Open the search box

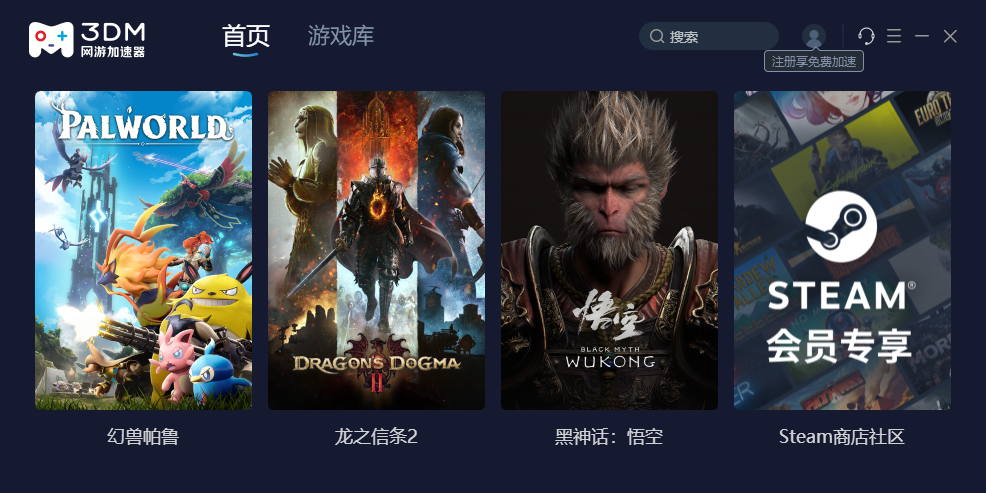point(708,36)
